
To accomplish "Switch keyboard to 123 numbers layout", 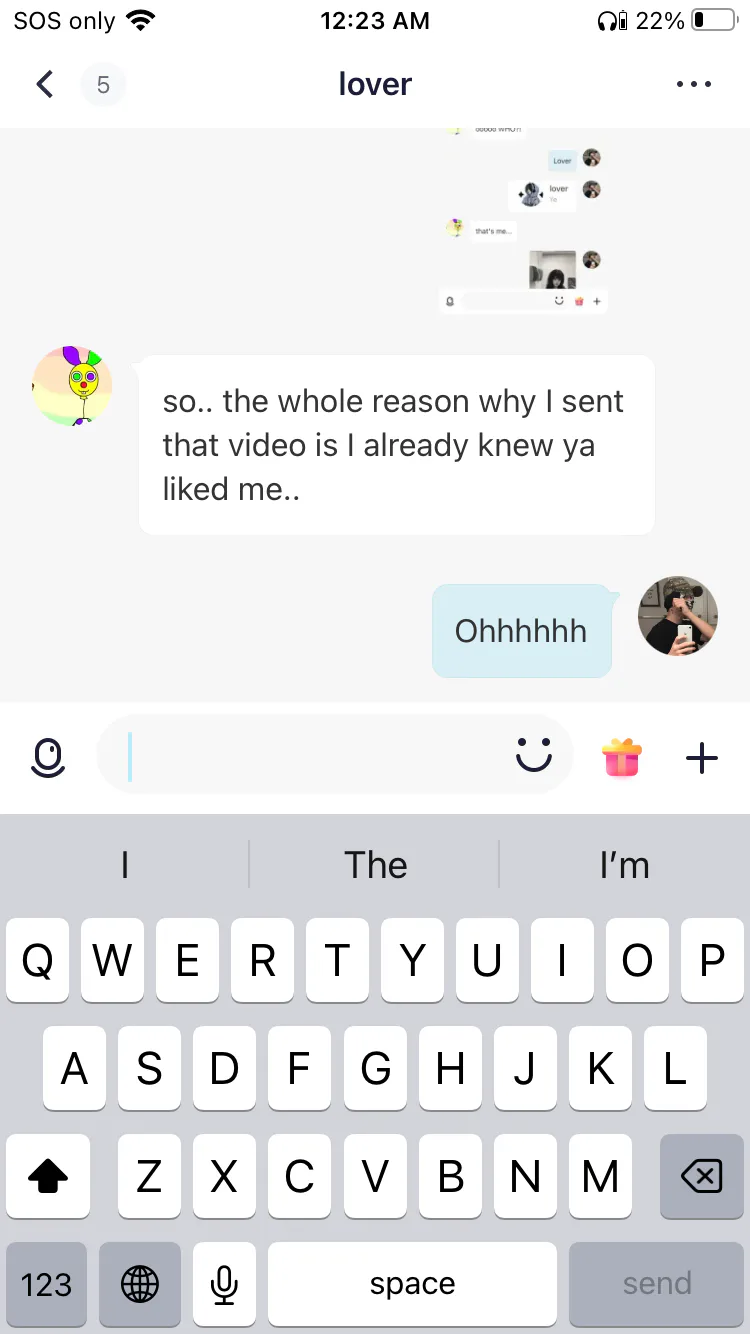I will tap(47, 1284).
